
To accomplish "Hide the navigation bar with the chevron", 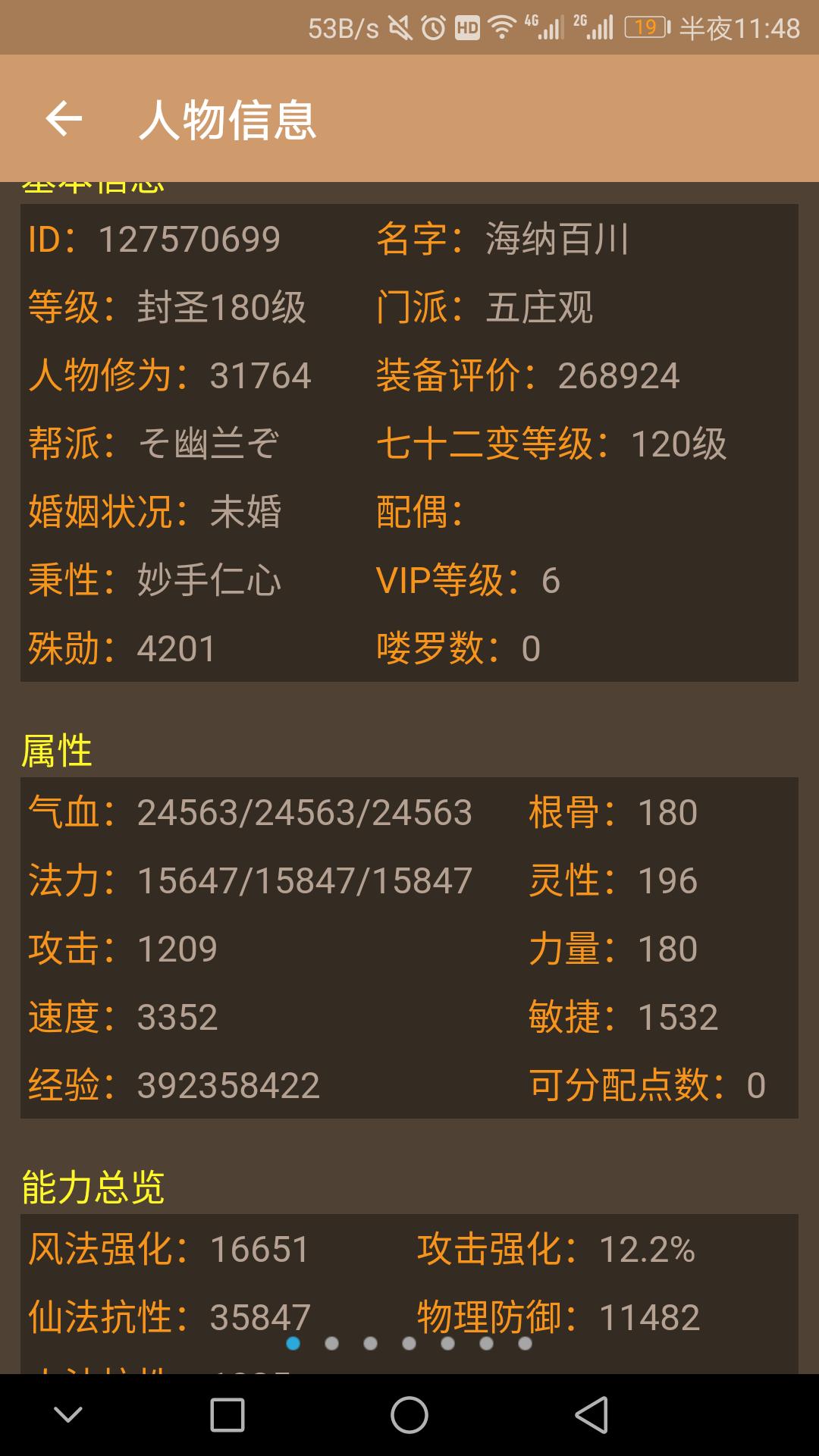I will click(x=68, y=1415).
